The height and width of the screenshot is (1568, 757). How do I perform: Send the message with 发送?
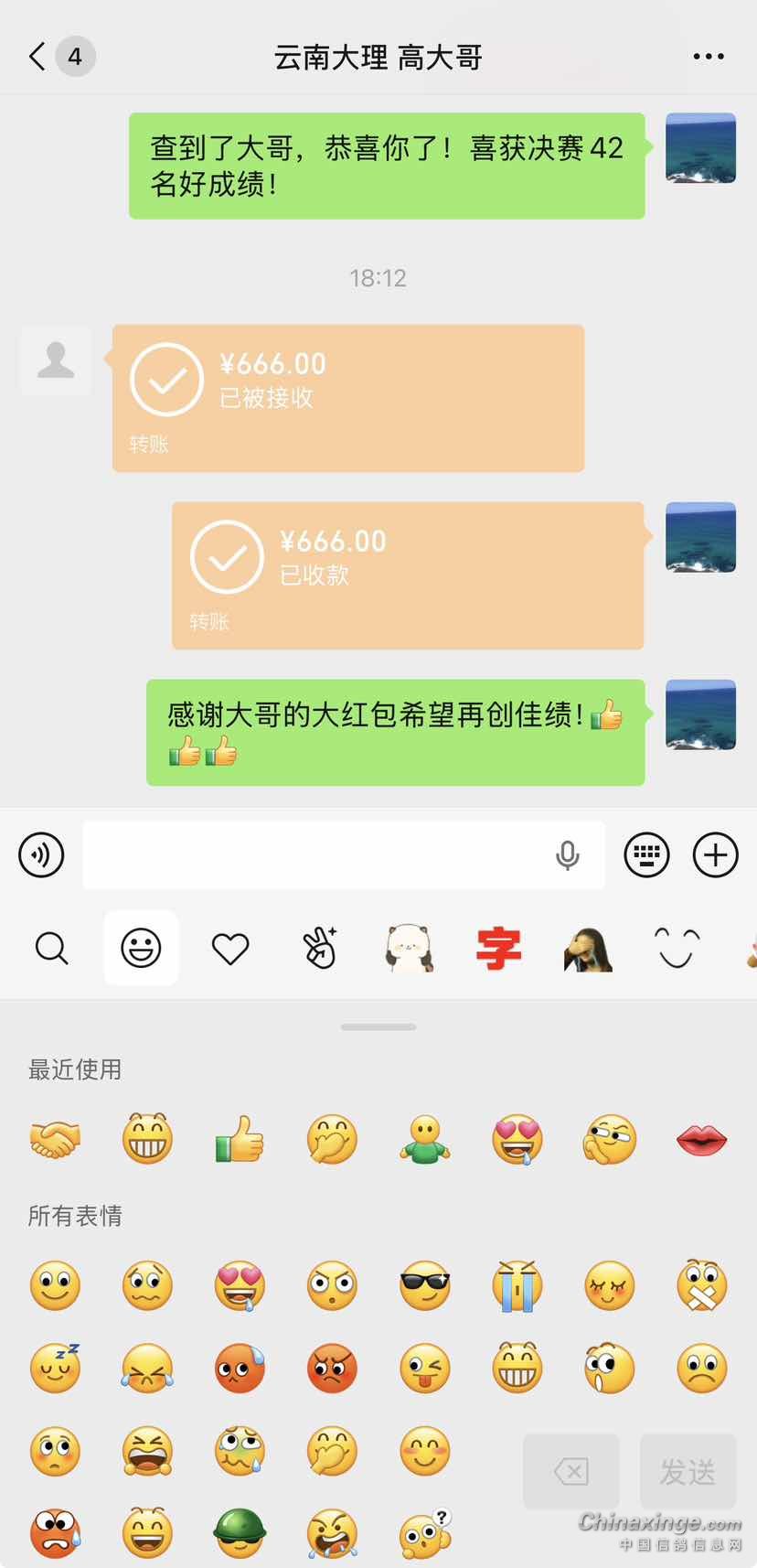[688, 1471]
